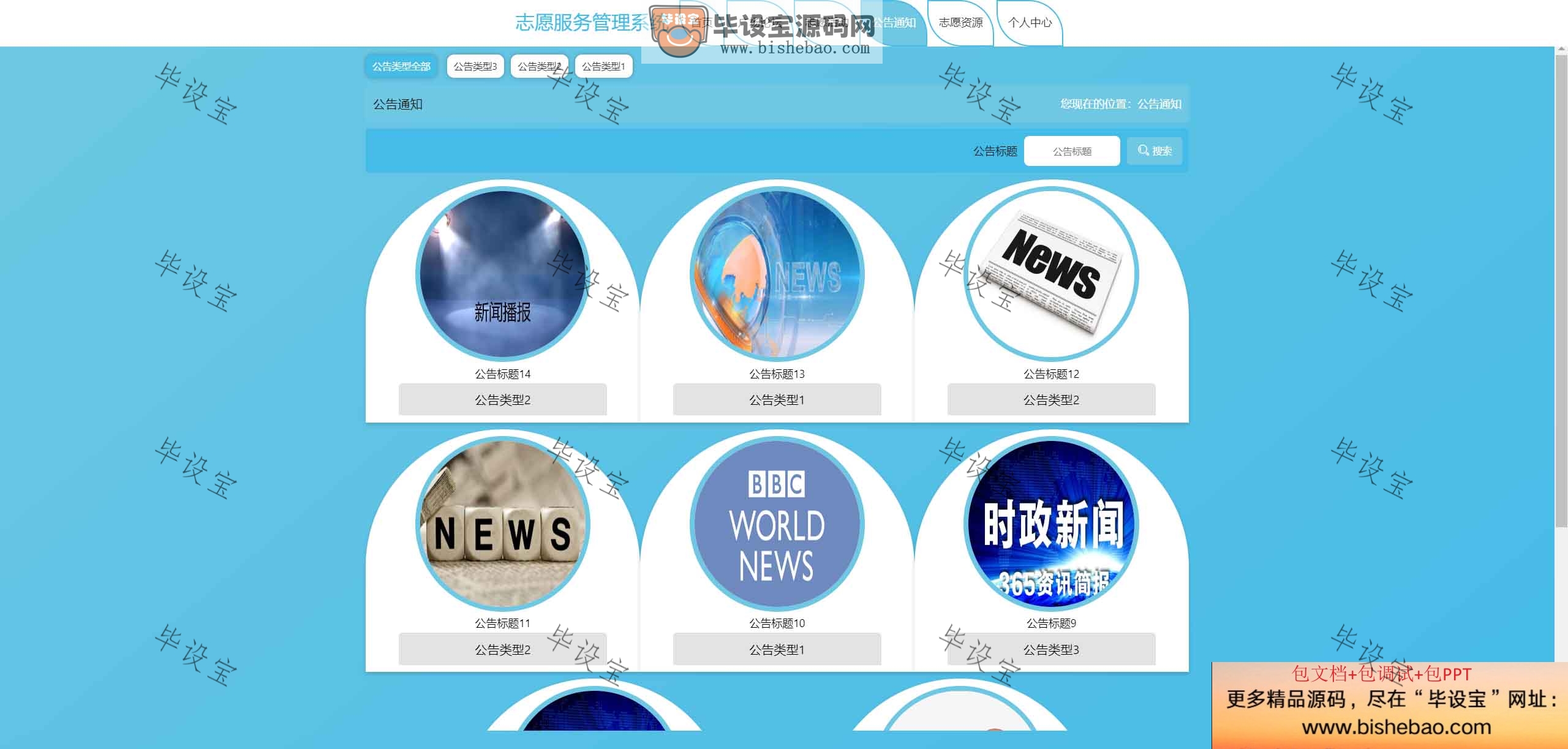Image resolution: width=1568 pixels, height=749 pixels.
Task: Filter by 公告类型全部
Action: pyautogui.click(x=401, y=66)
